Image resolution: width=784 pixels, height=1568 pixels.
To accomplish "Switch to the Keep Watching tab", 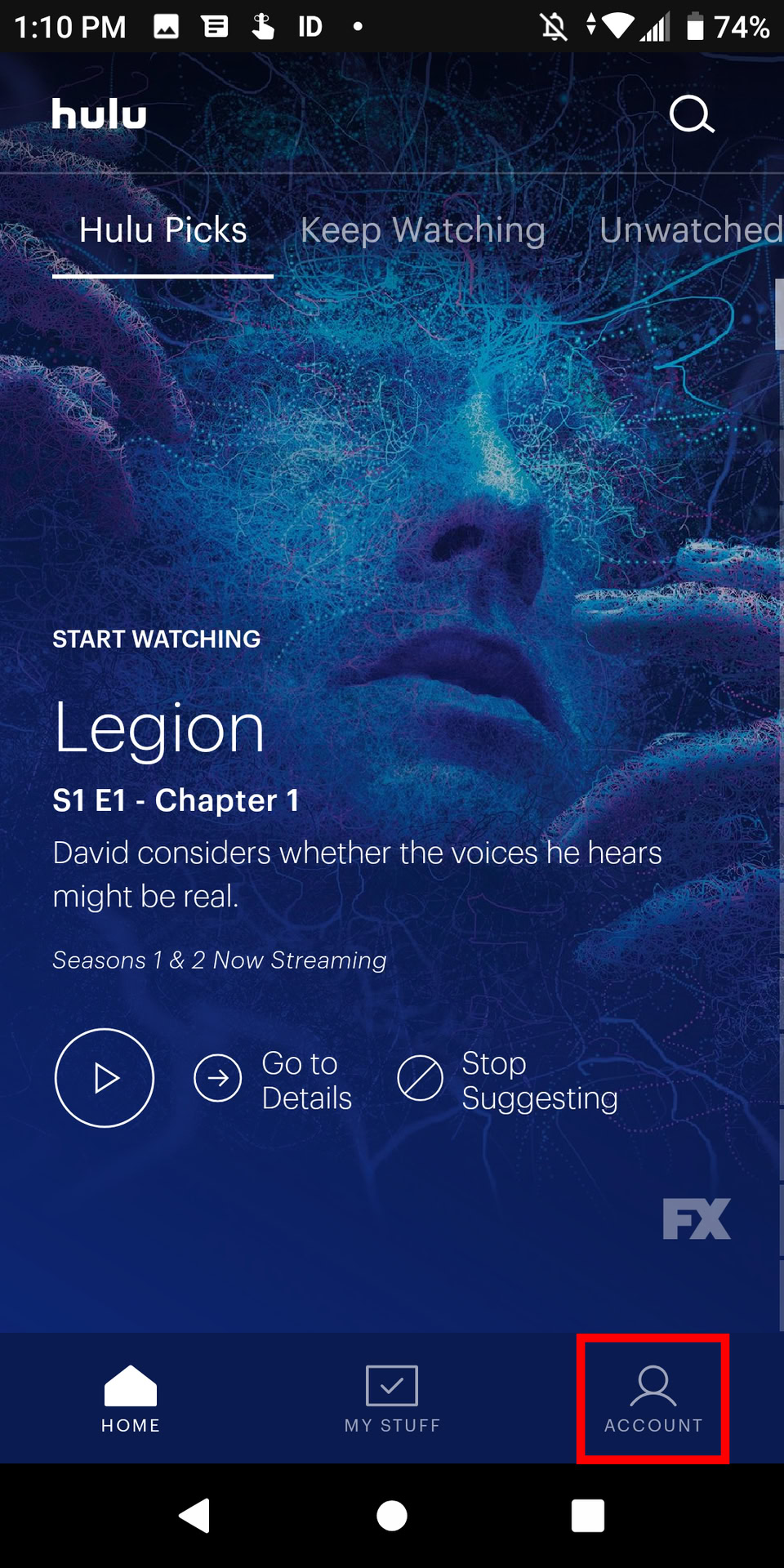I will point(422,230).
